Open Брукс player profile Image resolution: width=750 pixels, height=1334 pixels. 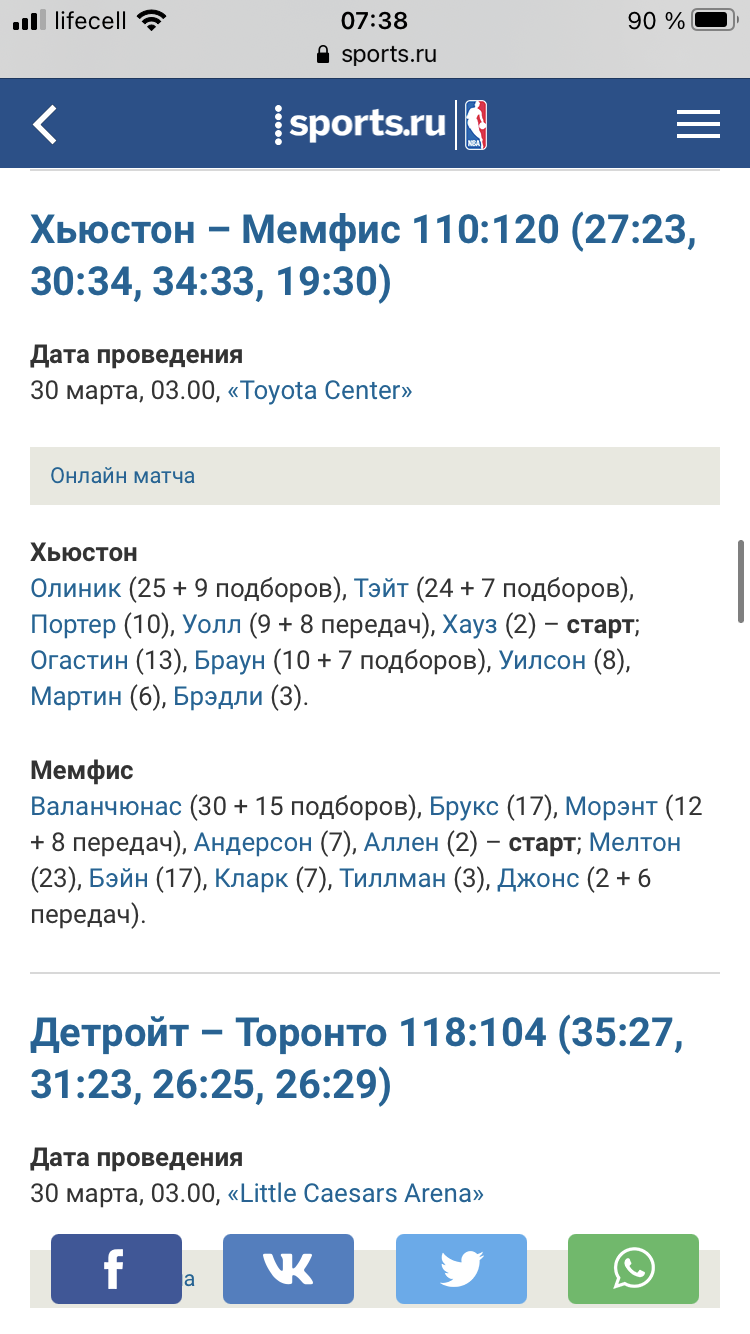[x=464, y=806]
